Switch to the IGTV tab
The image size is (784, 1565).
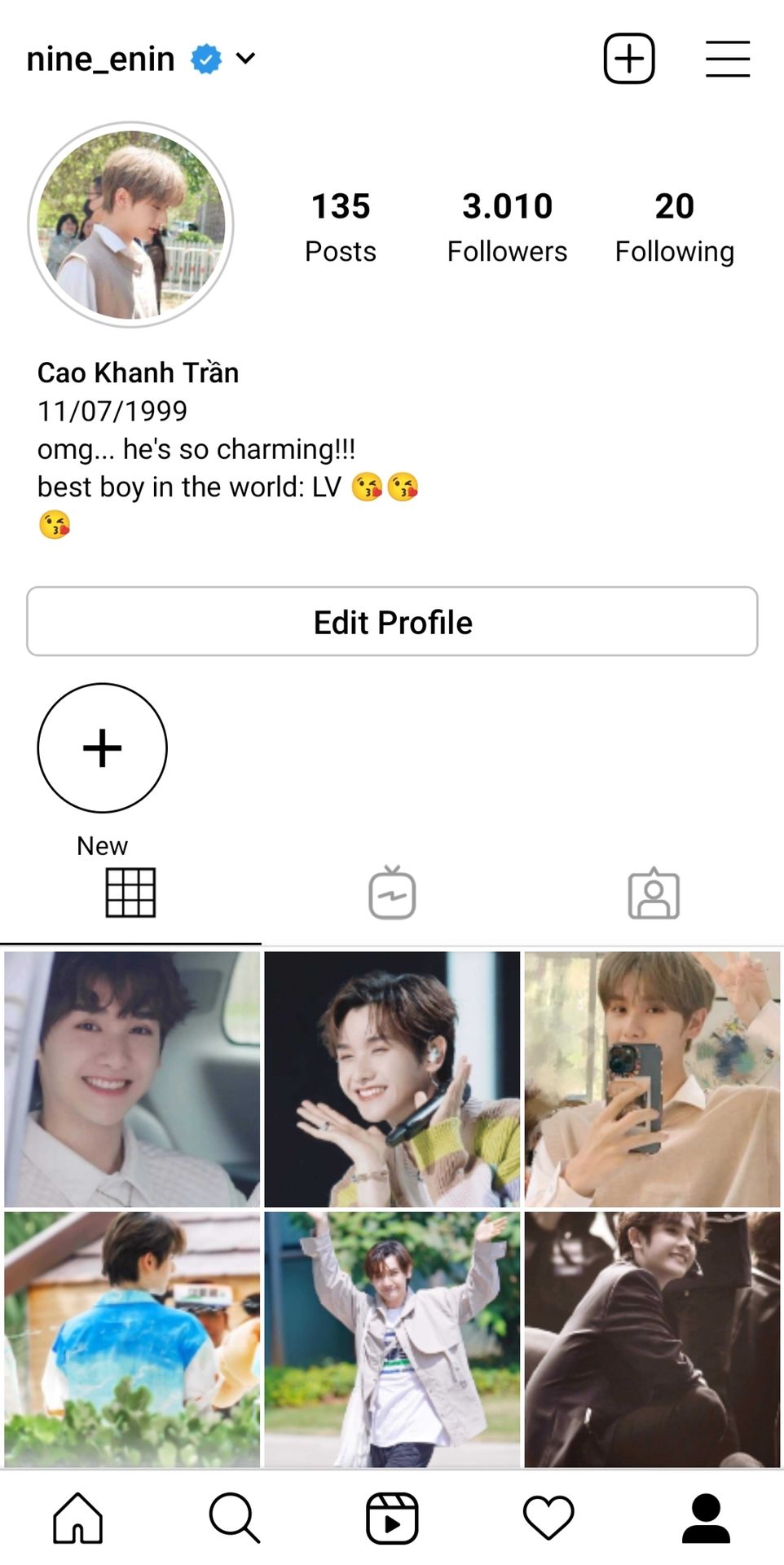[x=392, y=893]
